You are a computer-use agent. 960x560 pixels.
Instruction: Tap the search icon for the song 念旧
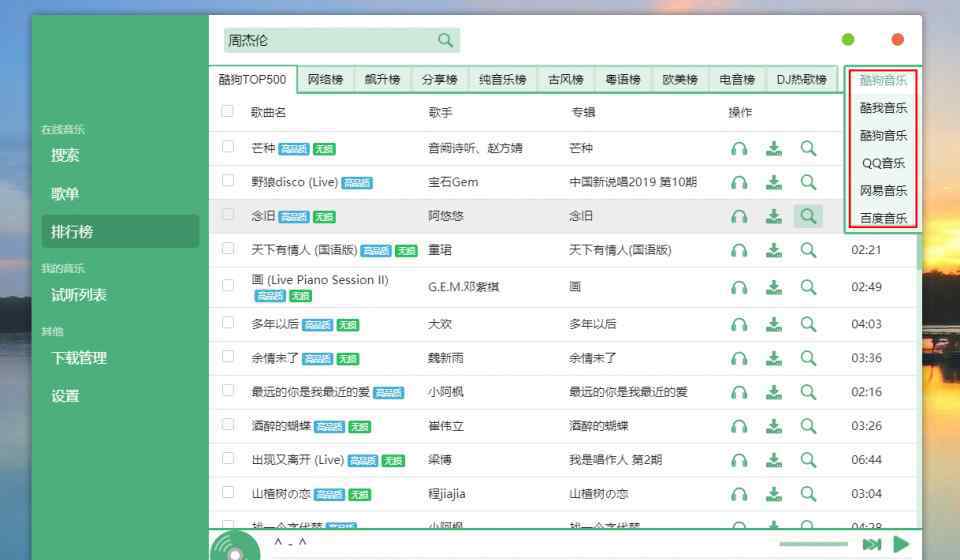click(x=808, y=216)
